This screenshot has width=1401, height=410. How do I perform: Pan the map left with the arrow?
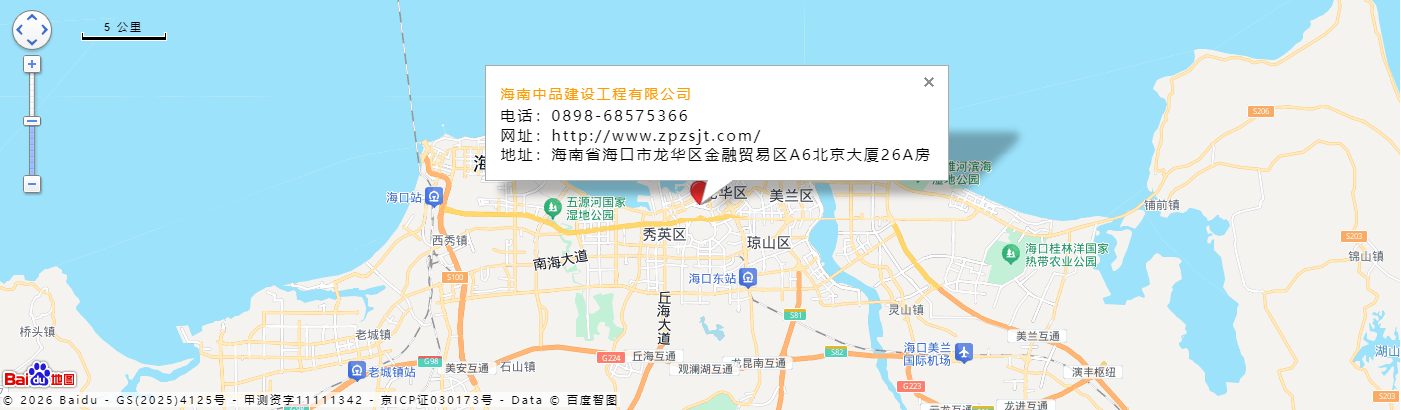[x=20, y=30]
